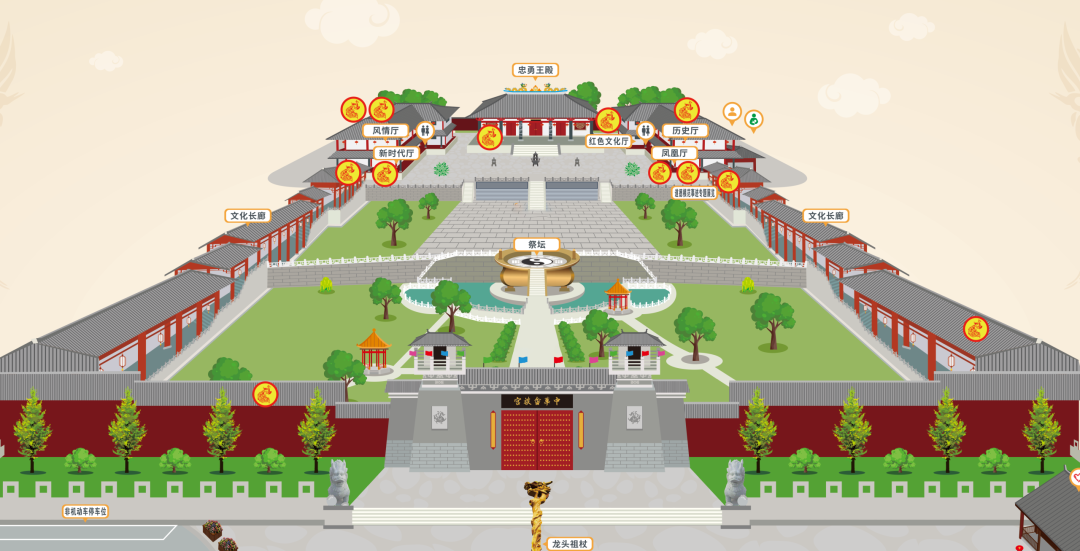Tap the 祭坛 altar label
1080x551 pixels.
point(537,244)
